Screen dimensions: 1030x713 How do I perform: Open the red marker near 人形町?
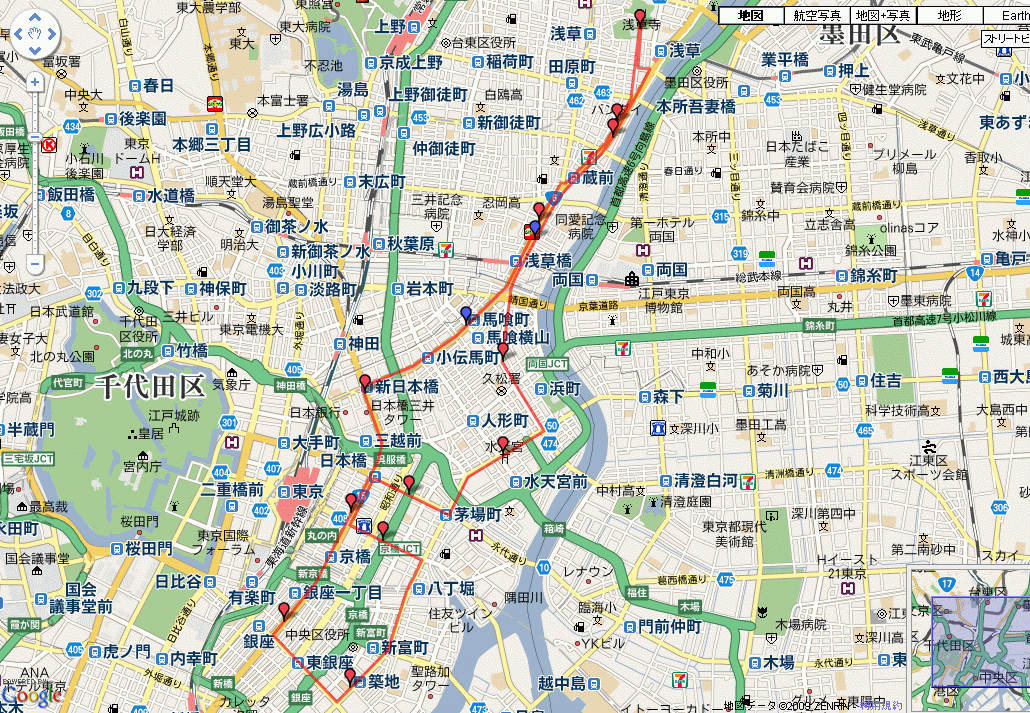click(x=503, y=443)
